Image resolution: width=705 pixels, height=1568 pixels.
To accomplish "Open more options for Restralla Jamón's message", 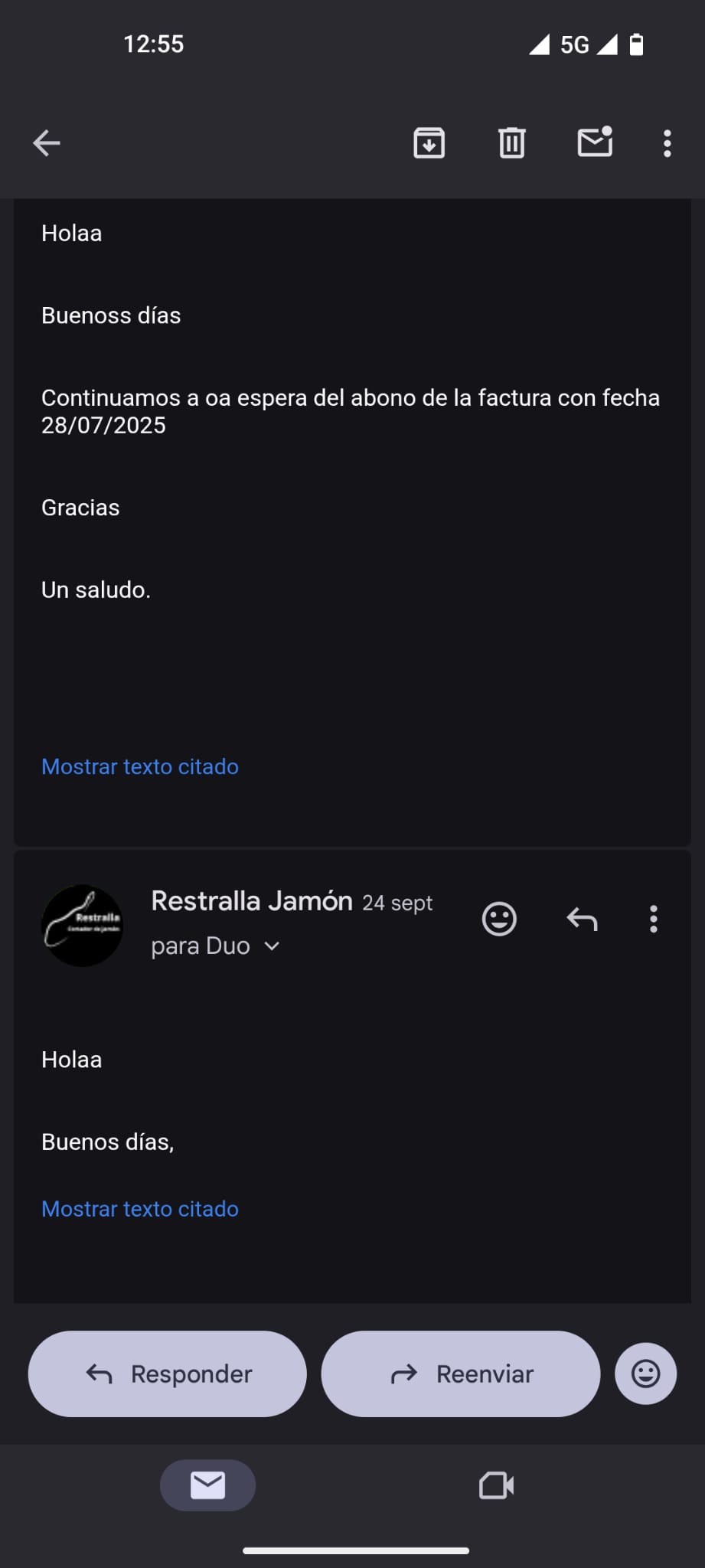I will pyautogui.click(x=654, y=919).
